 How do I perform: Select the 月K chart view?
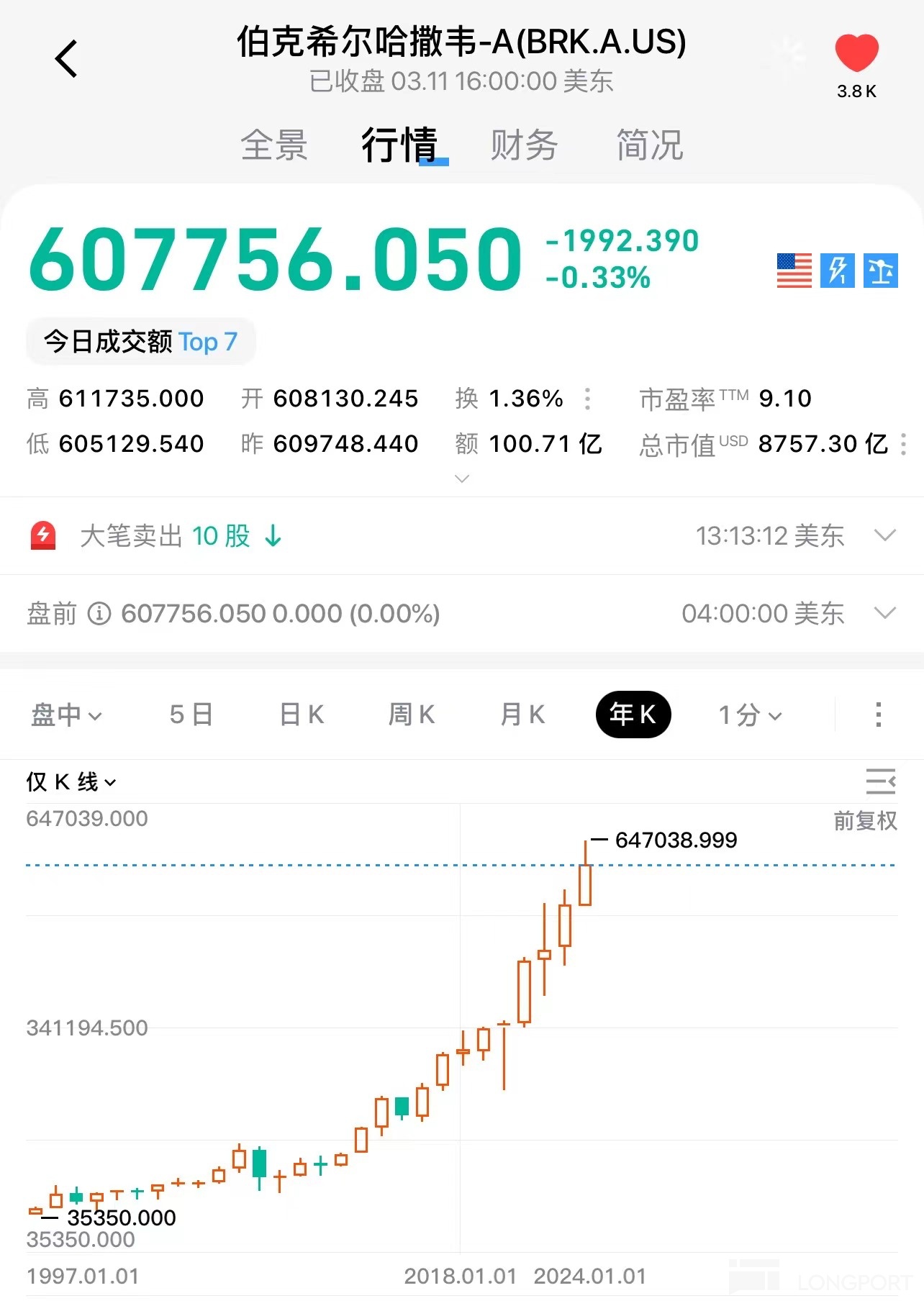522,715
